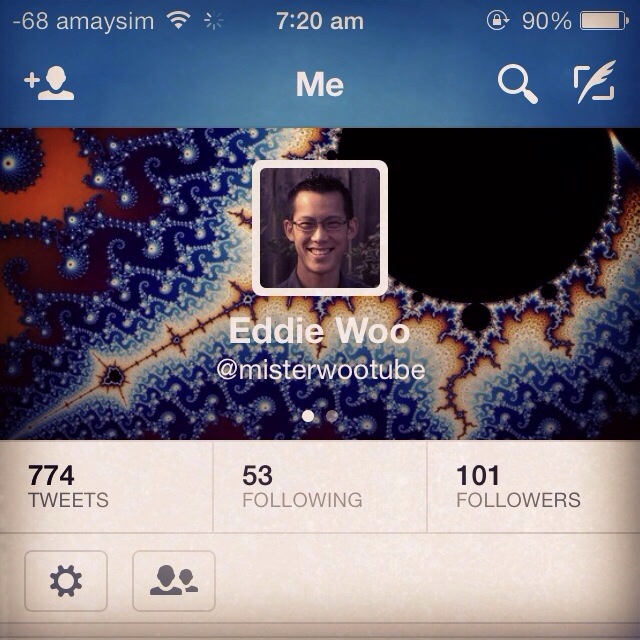Tap the switch accounts button
The image size is (640, 640).
pos(173,580)
